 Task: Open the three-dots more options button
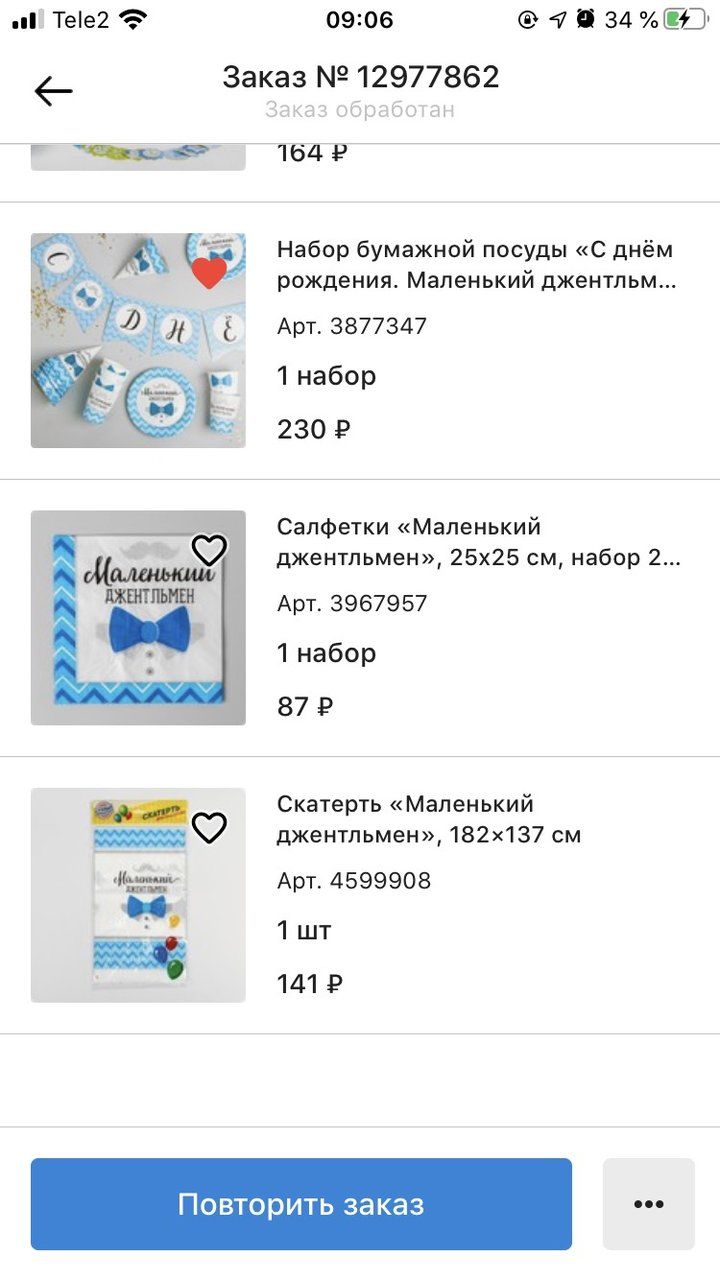coord(649,1204)
